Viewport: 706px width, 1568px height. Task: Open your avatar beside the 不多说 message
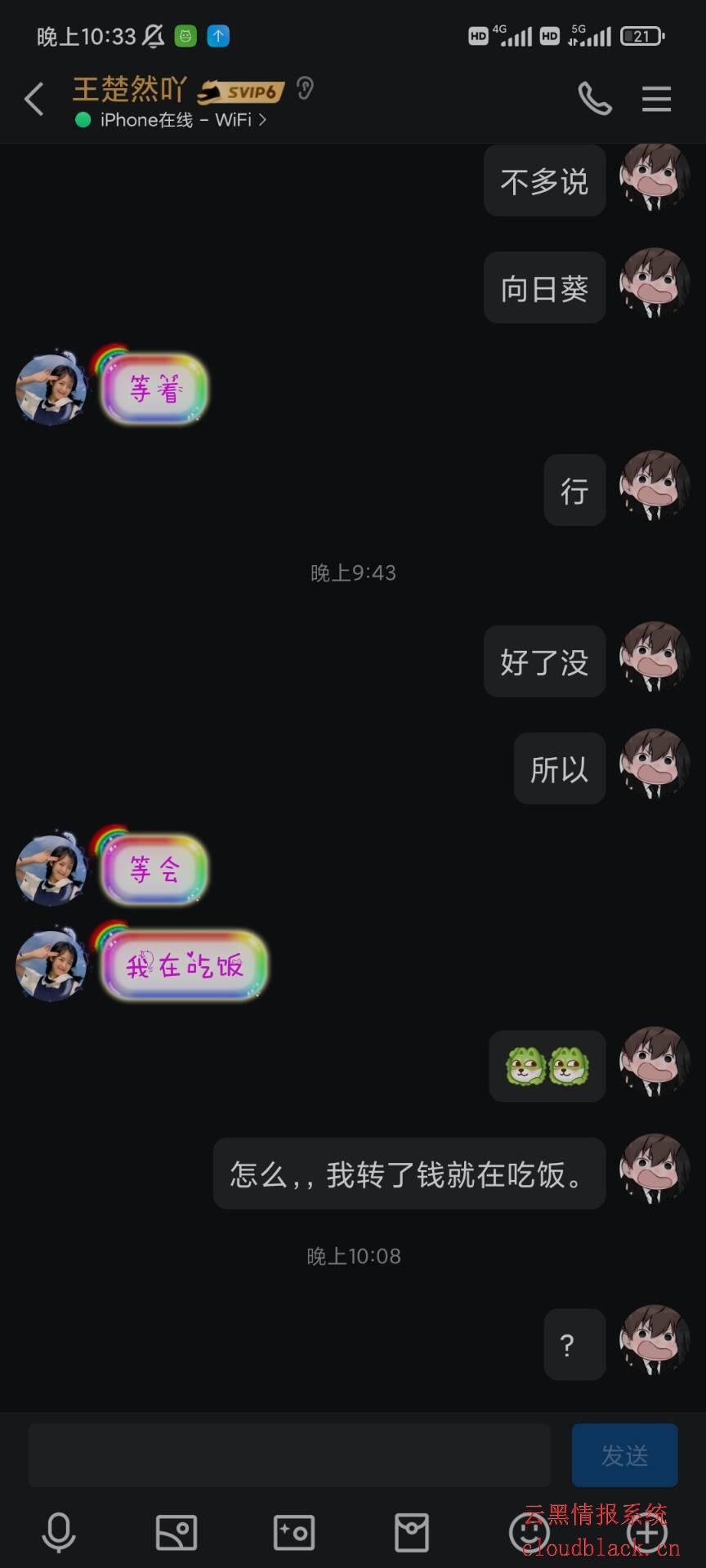[x=655, y=177]
